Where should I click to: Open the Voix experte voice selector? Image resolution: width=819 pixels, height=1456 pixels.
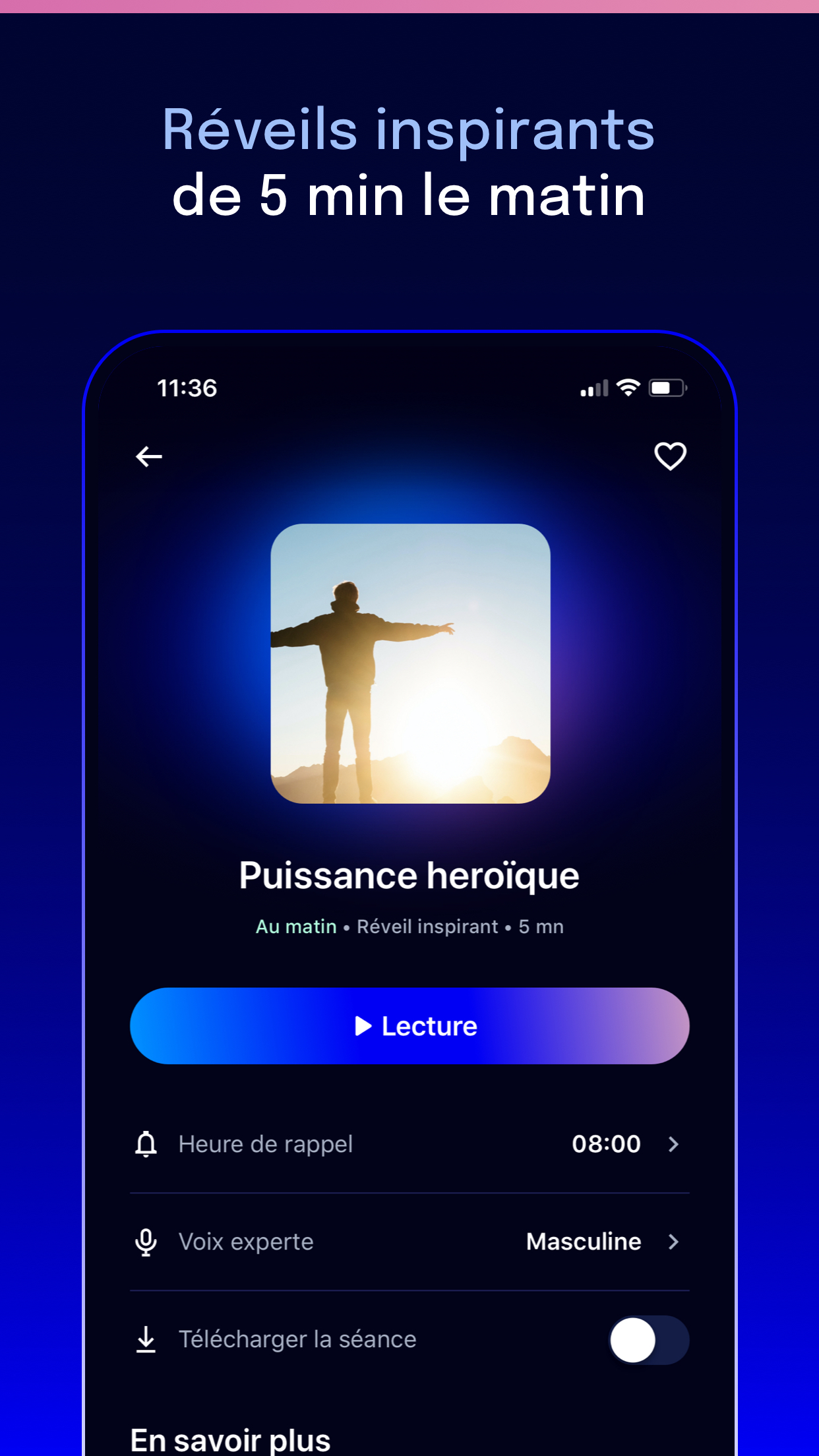pyautogui.click(x=674, y=1242)
